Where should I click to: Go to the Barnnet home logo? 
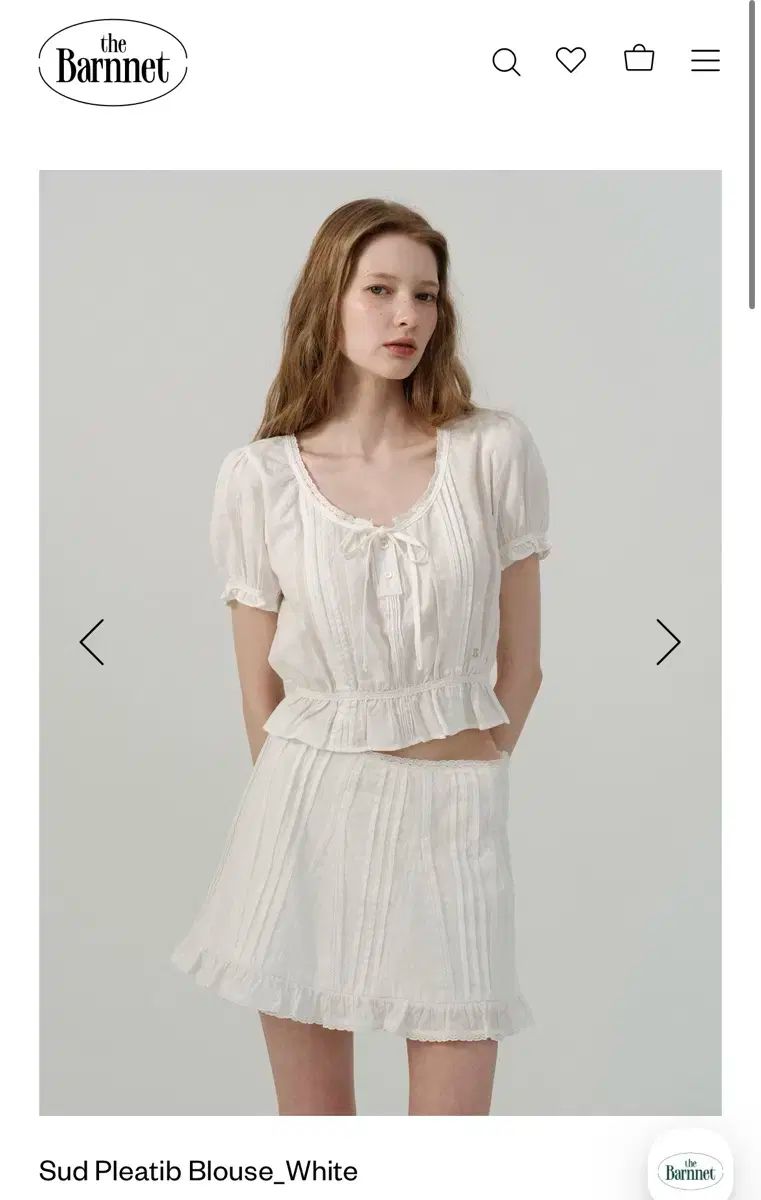click(113, 62)
